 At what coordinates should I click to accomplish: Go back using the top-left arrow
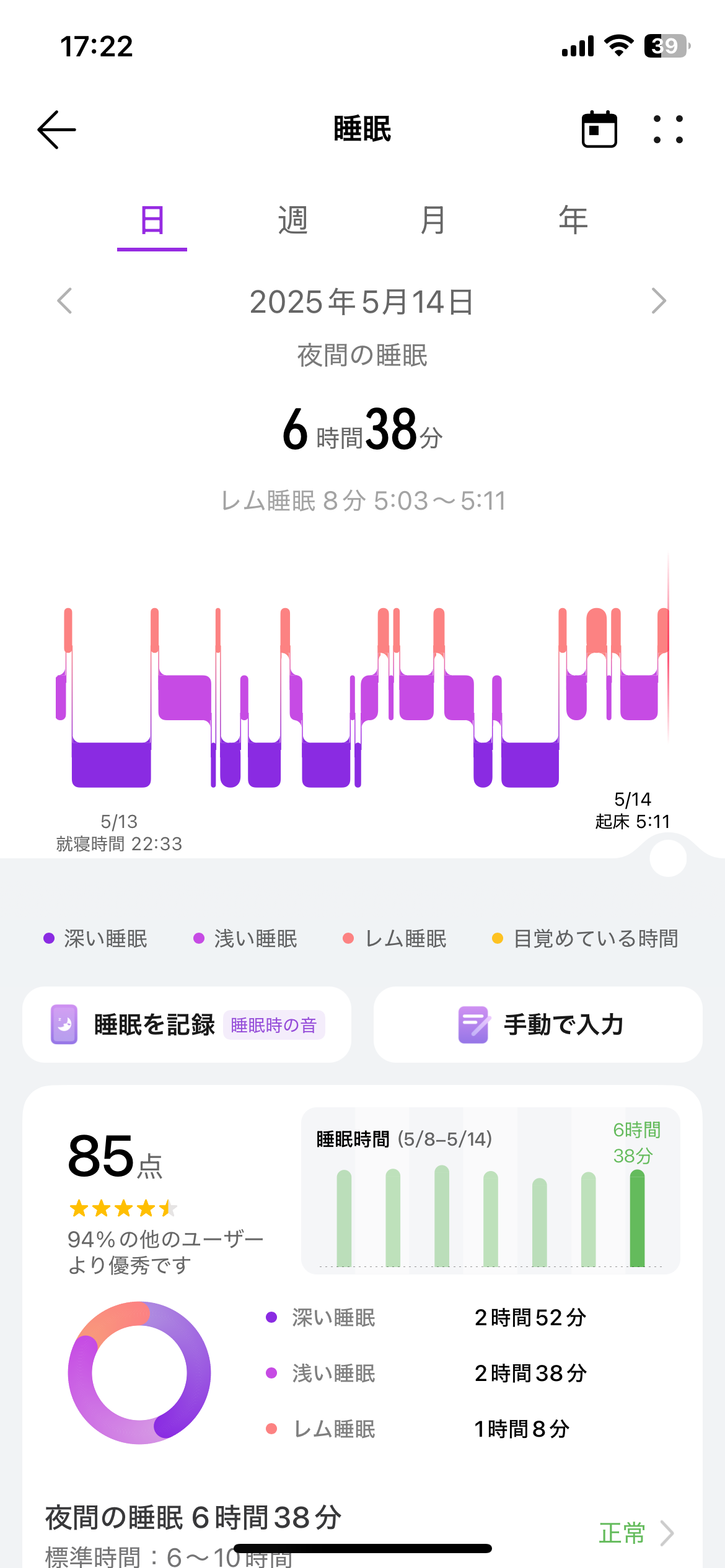point(56,129)
